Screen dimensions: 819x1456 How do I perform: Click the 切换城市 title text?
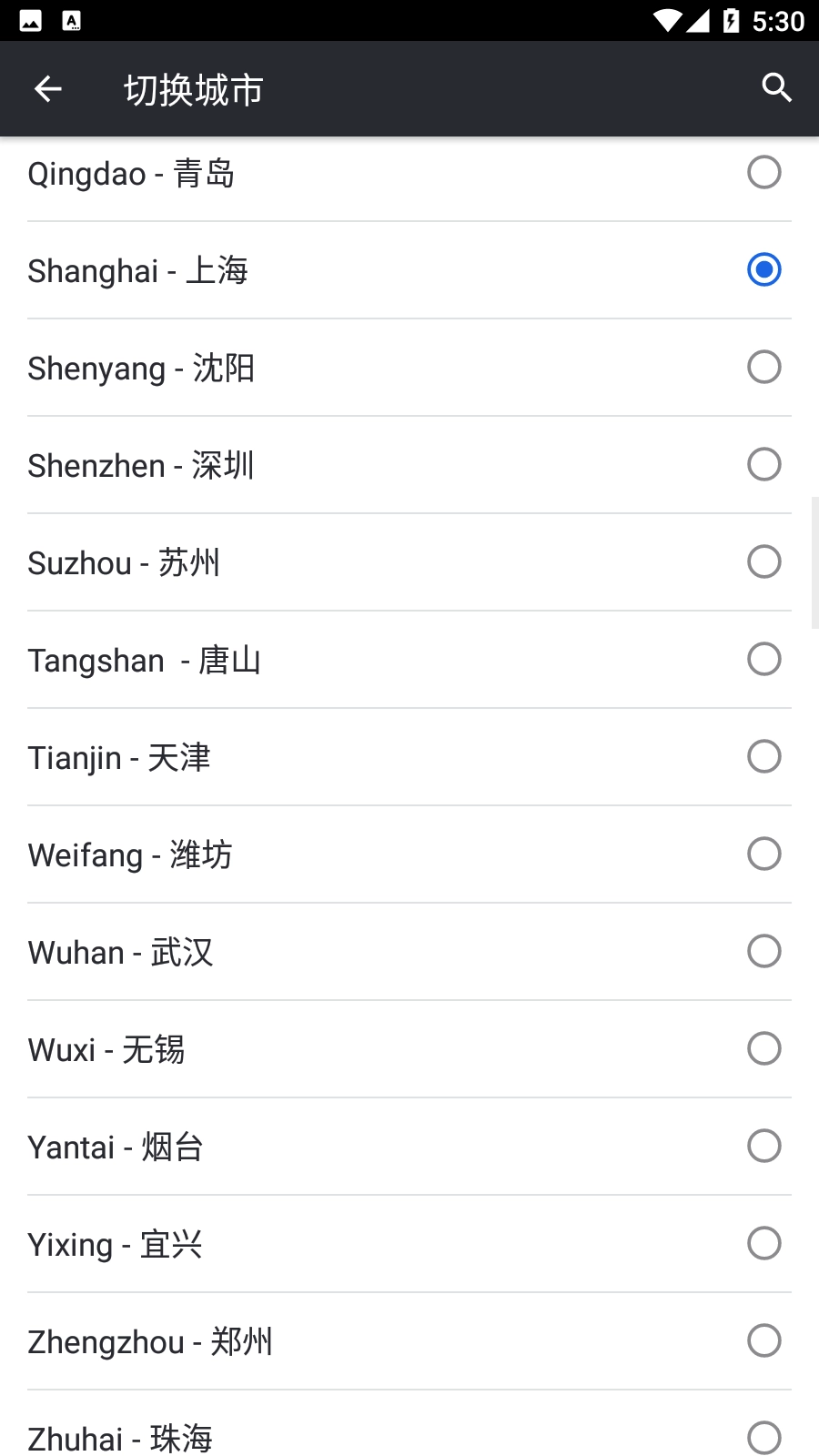tap(193, 88)
